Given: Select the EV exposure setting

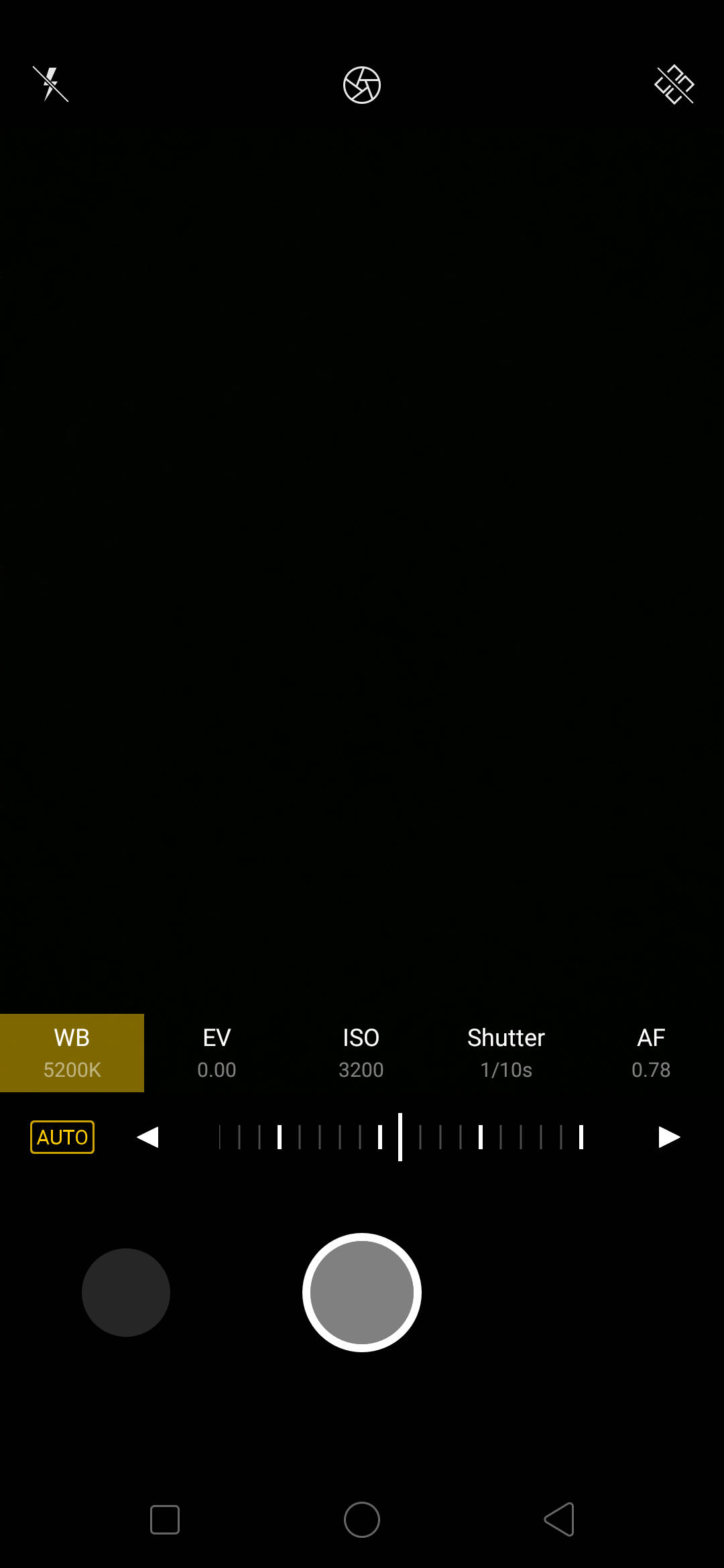Looking at the screenshot, I should [217, 1053].
